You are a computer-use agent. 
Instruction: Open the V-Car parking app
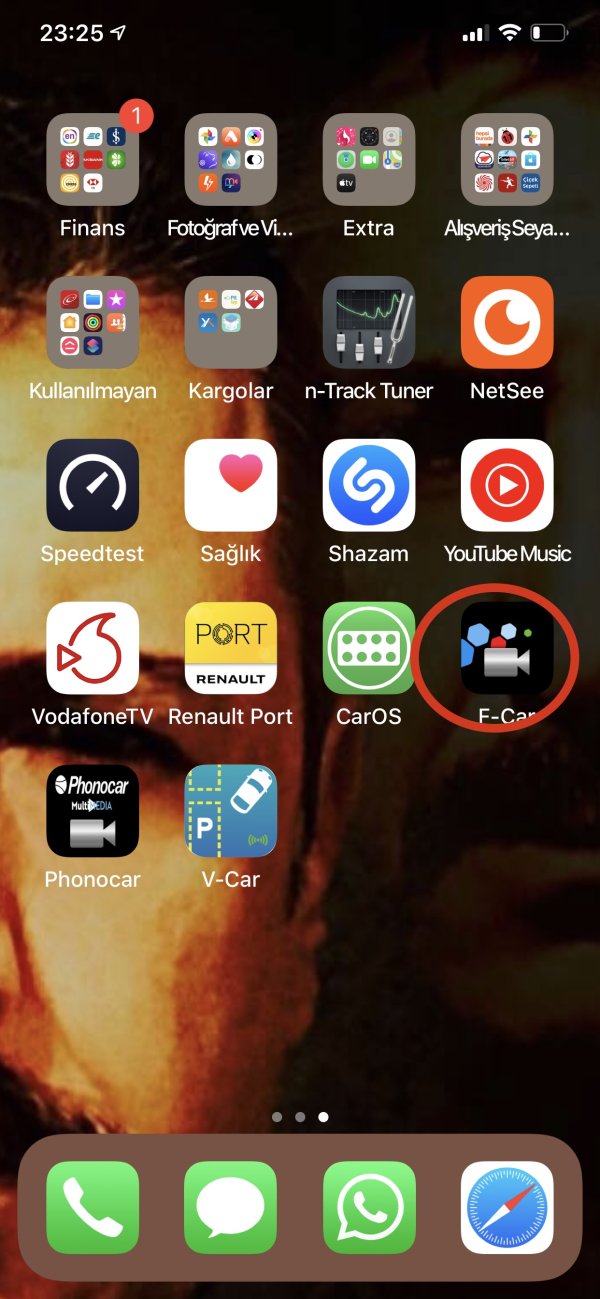(x=231, y=811)
